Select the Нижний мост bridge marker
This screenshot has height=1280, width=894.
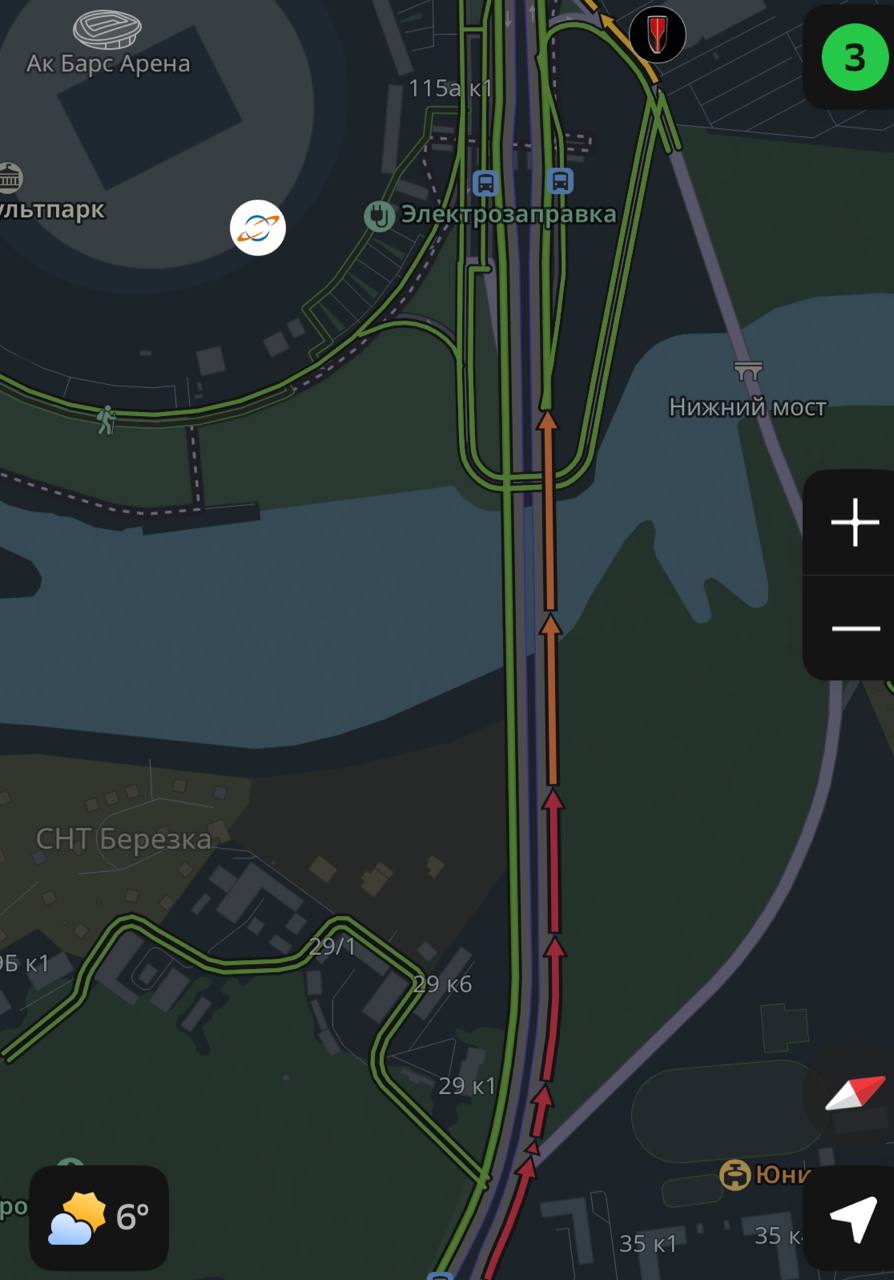747,372
